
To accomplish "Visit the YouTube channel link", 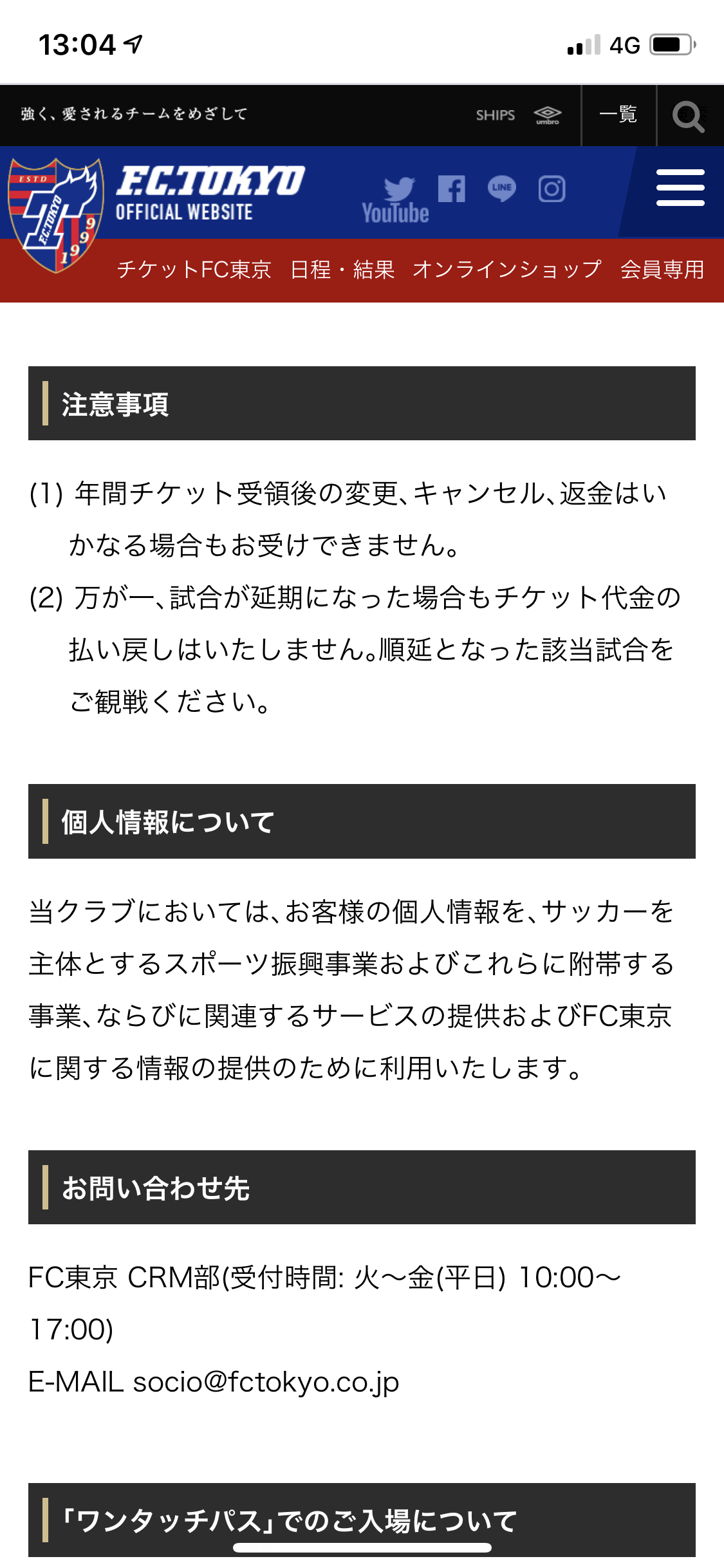I will (395, 213).
